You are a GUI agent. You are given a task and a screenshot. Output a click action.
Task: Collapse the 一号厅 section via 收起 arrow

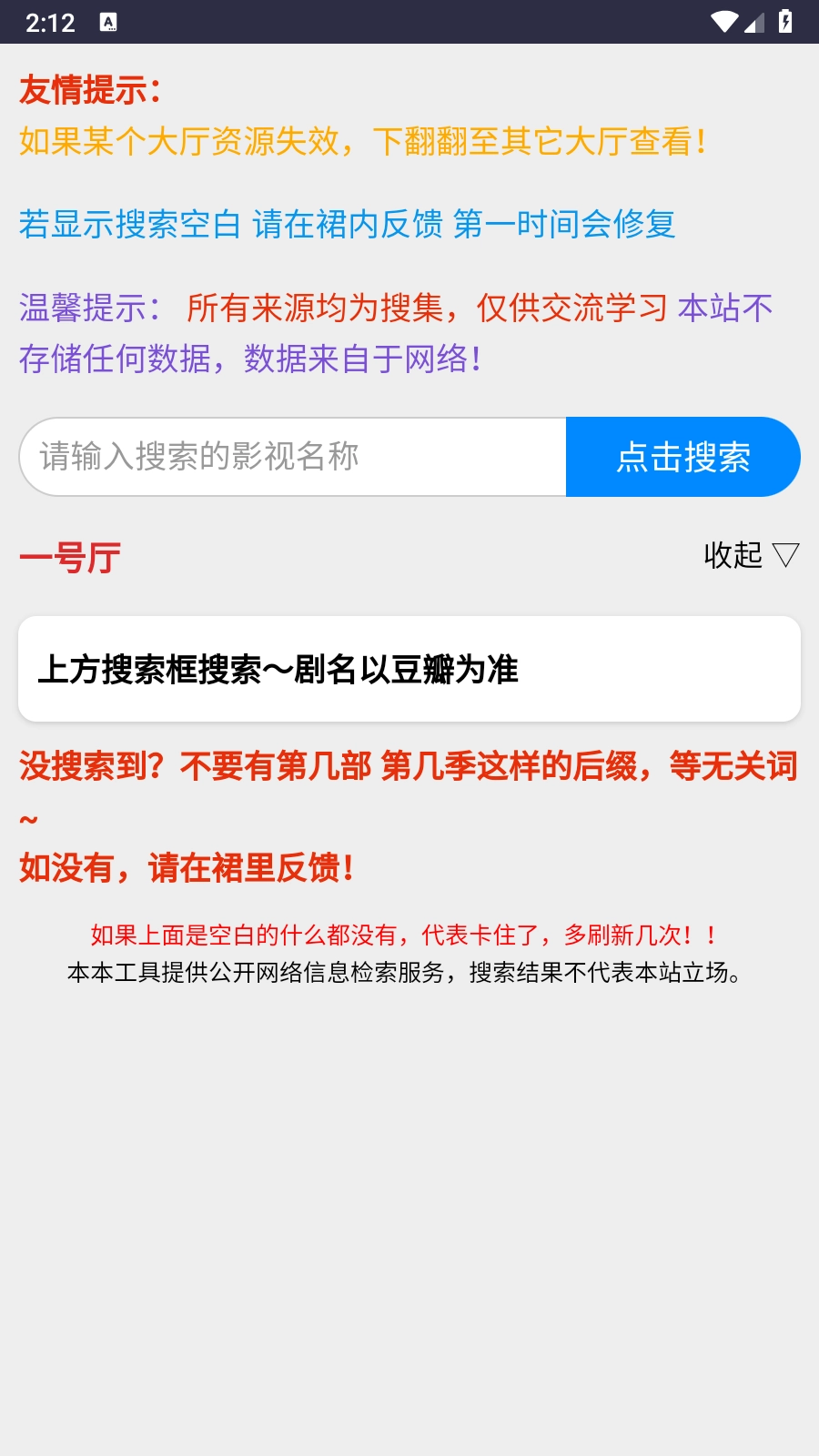pos(751,555)
